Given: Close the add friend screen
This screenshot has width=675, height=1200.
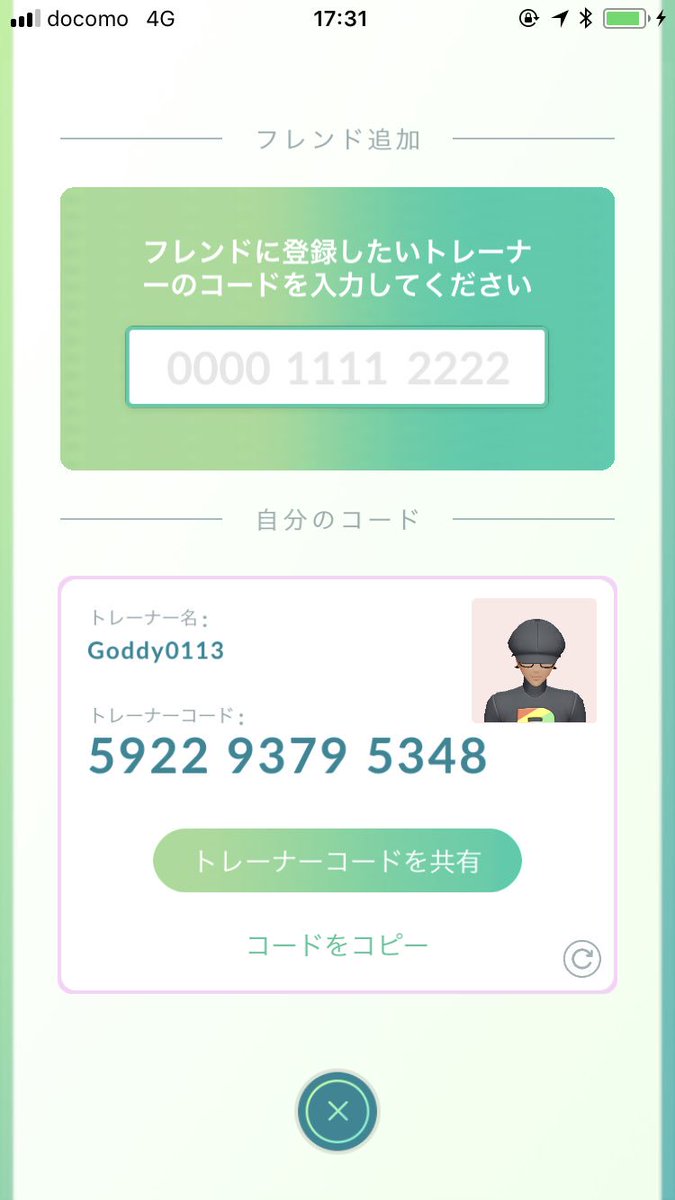Looking at the screenshot, I should click(337, 1110).
